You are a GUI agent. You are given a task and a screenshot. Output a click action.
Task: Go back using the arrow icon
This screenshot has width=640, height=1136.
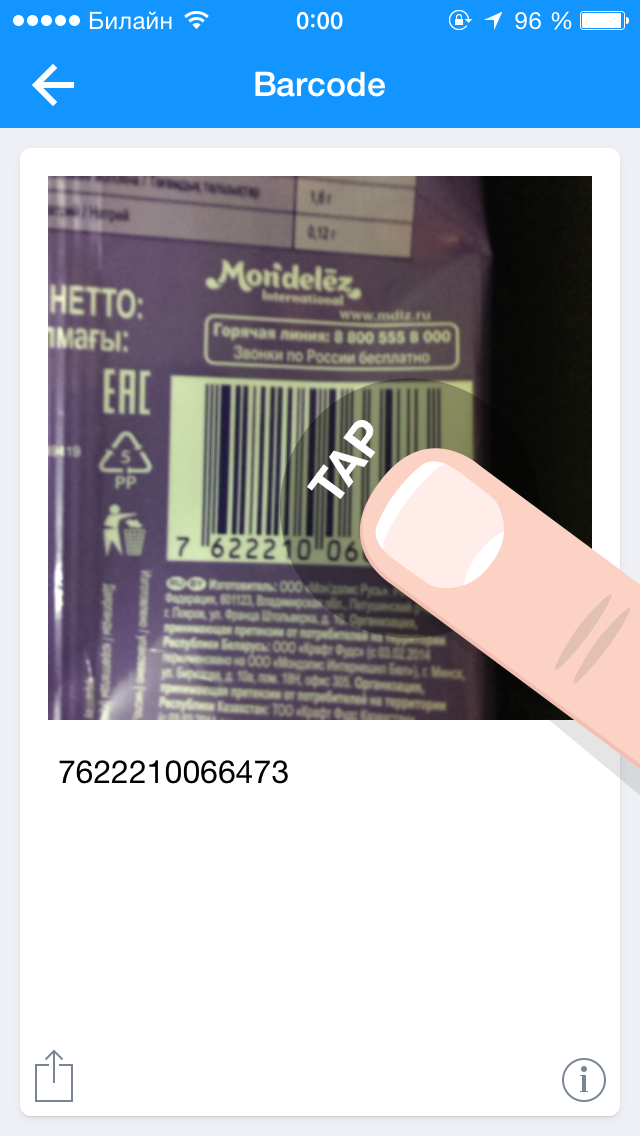click(53, 85)
